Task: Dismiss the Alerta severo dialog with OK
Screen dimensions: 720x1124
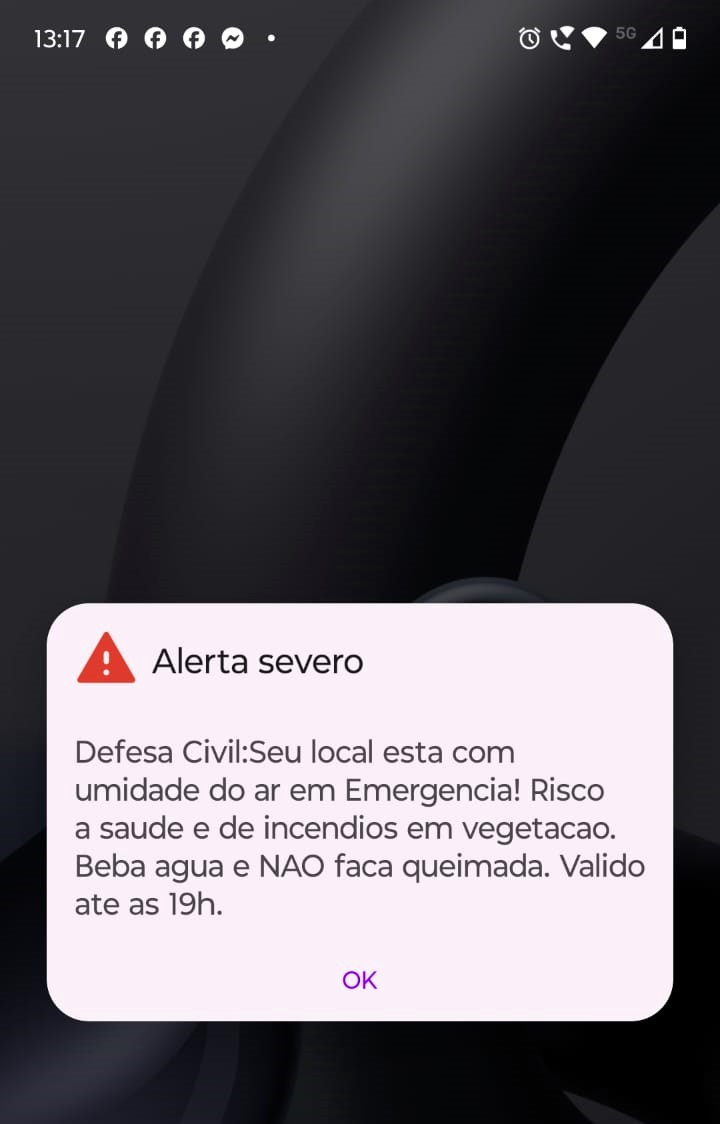Action: 359,980
